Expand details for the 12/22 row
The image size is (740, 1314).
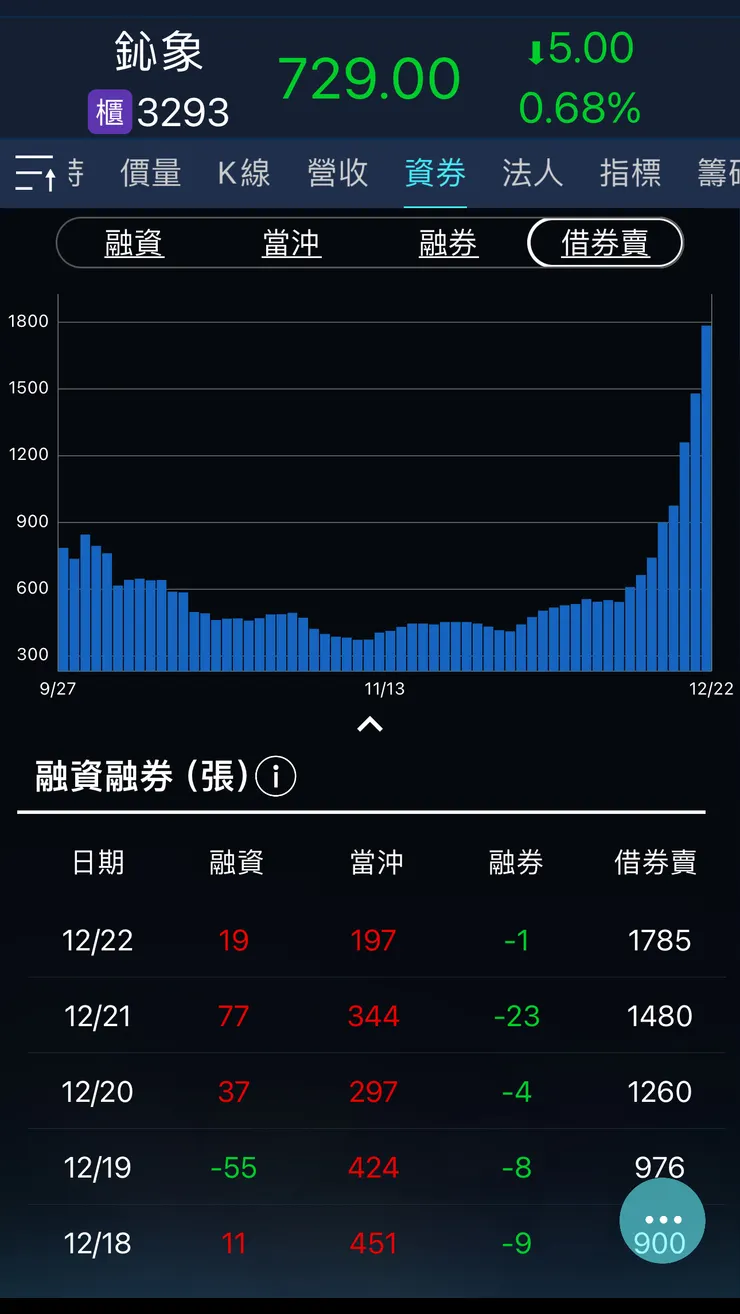(370, 940)
